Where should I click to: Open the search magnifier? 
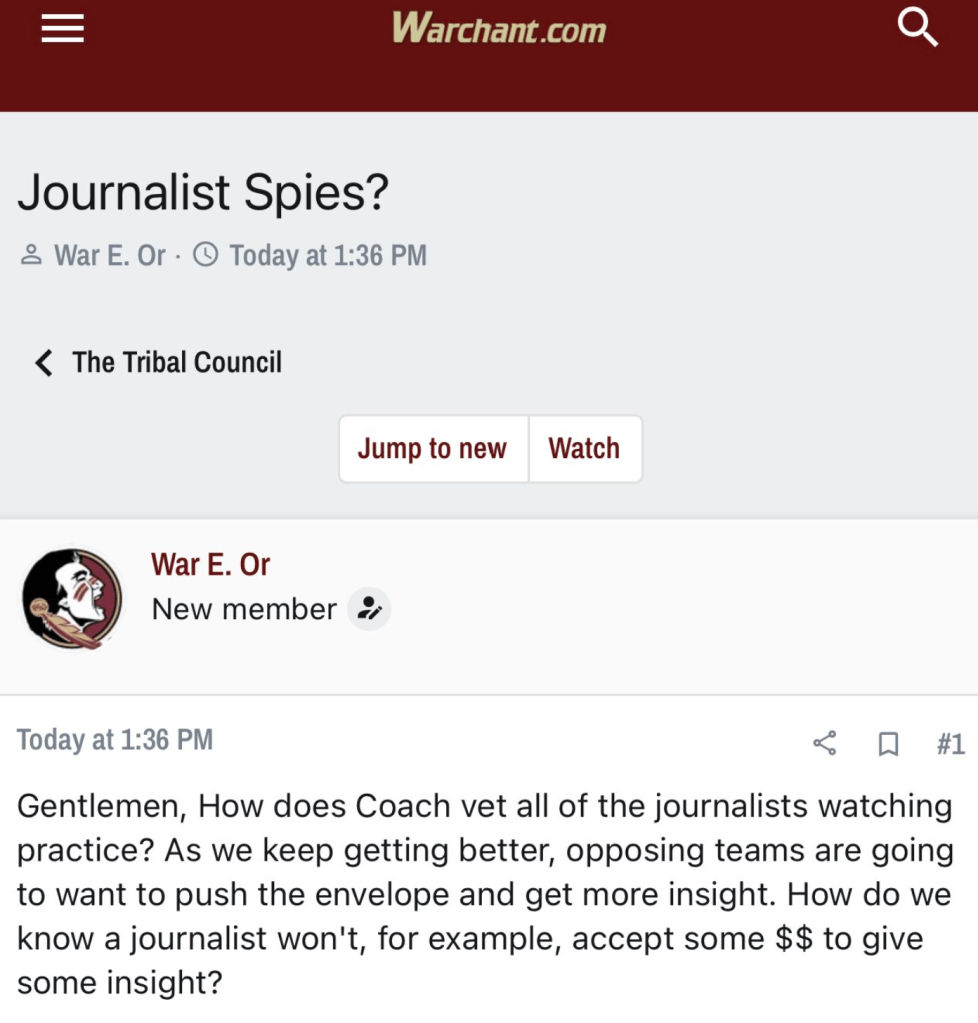(x=916, y=28)
